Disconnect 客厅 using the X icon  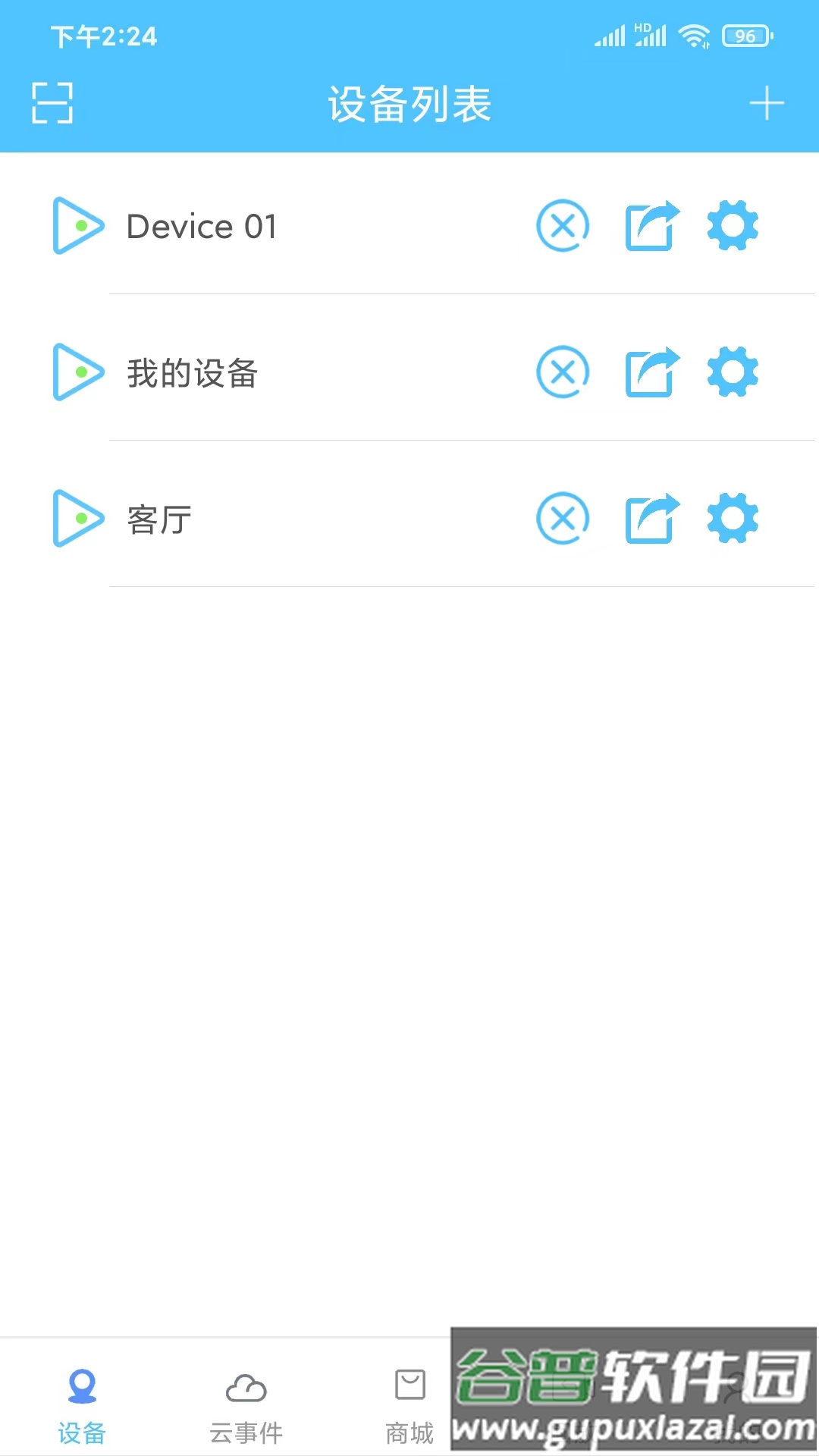click(562, 519)
